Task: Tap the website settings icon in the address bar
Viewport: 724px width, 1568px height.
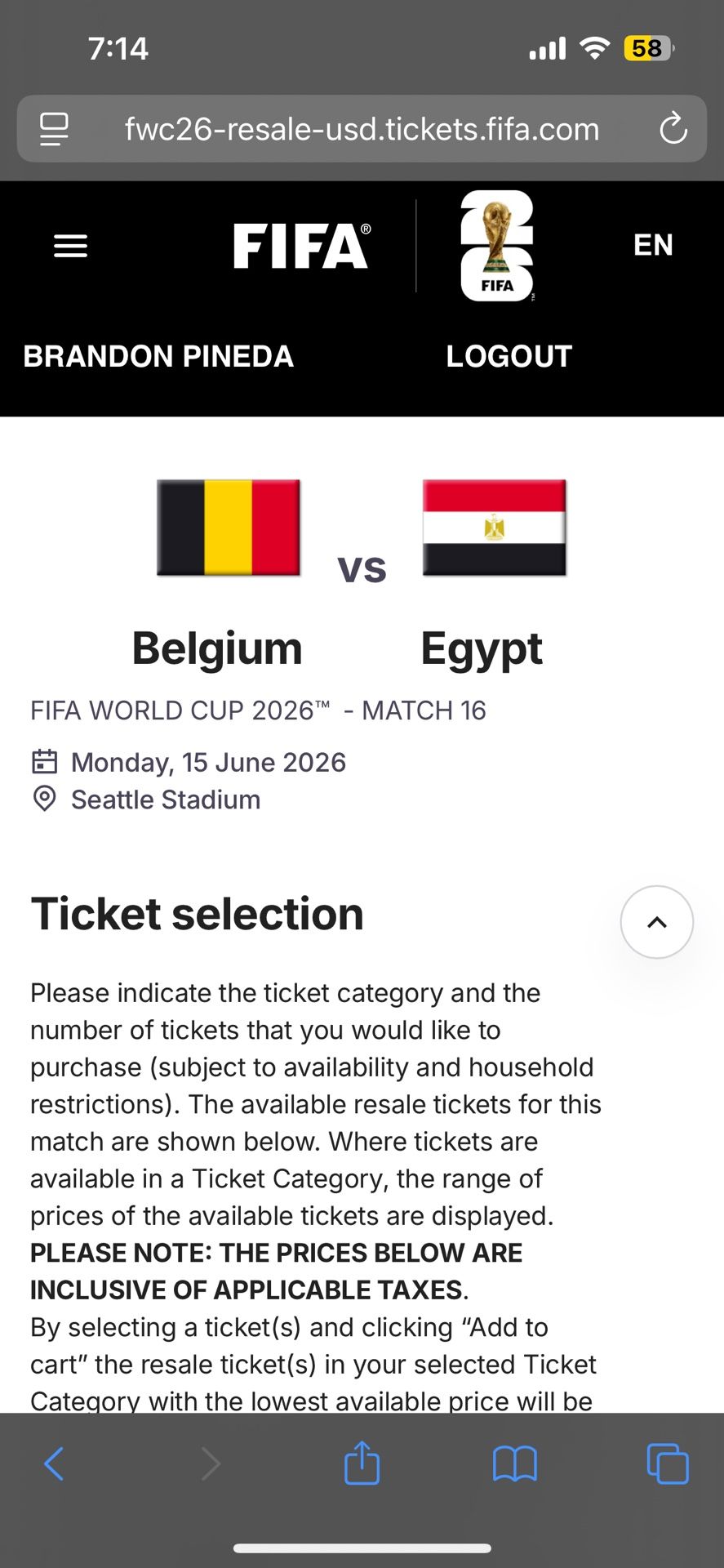Action: [x=52, y=128]
